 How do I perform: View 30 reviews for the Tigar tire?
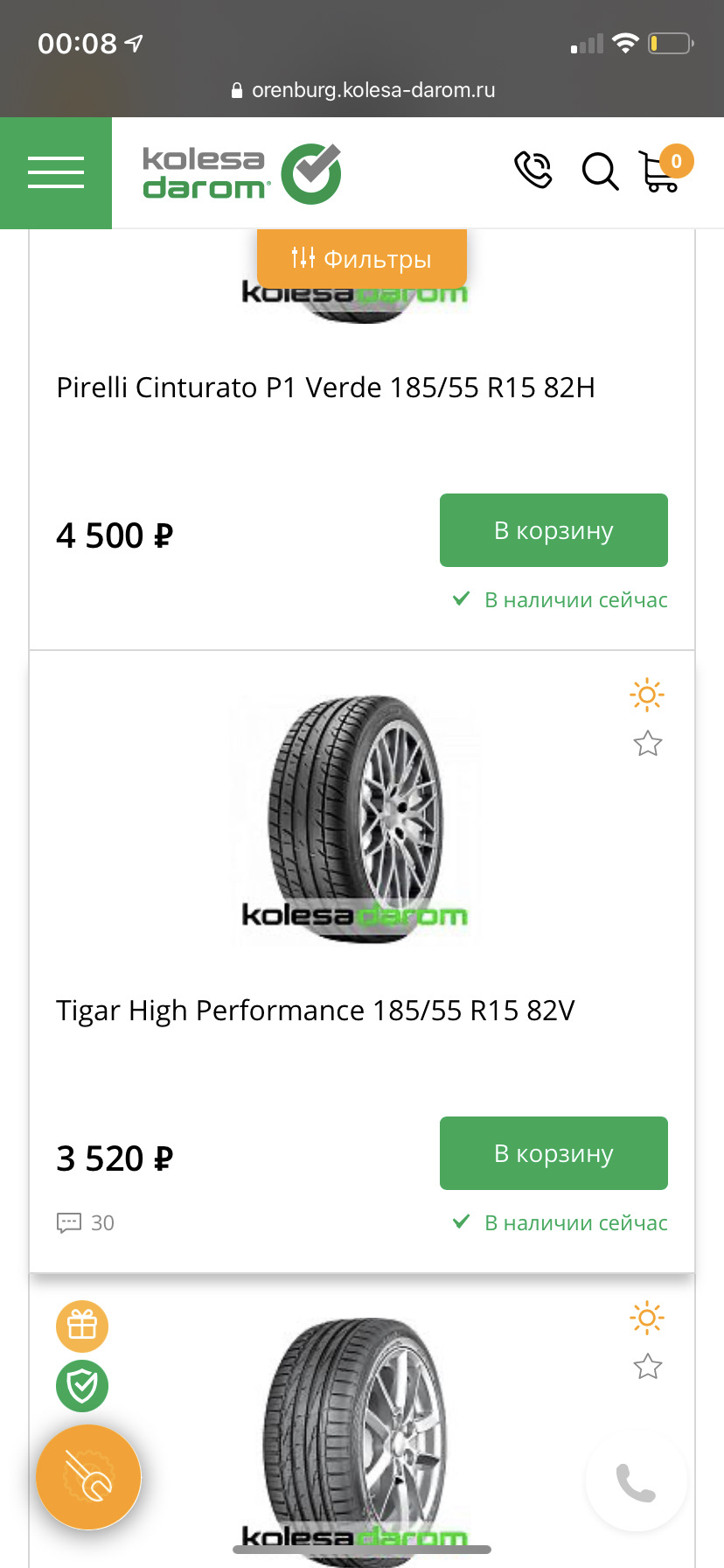[86, 1222]
